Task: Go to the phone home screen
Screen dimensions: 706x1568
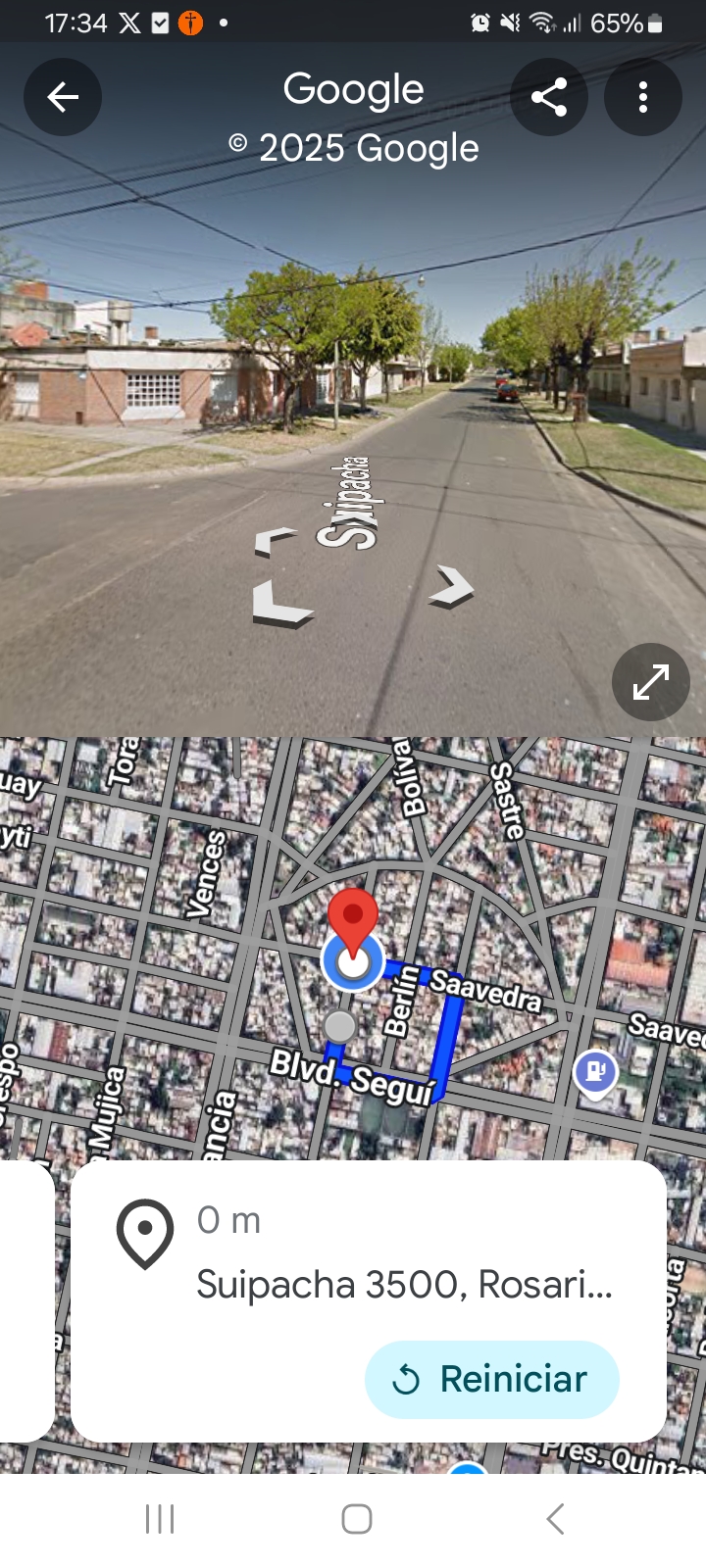Action: pyautogui.click(x=357, y=1519)
